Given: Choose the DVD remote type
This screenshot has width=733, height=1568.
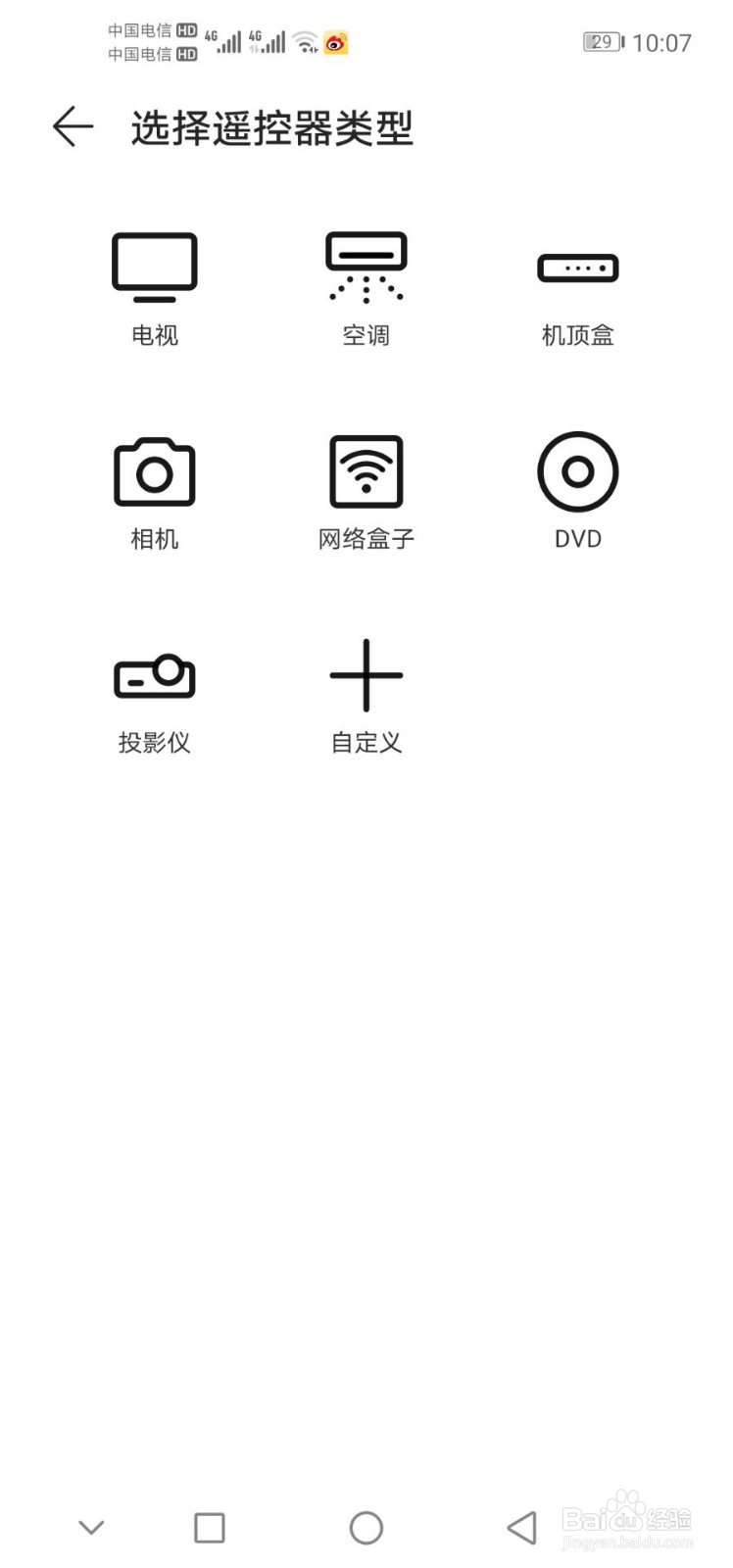Looking at the screenshot, I should coord(578,491).
